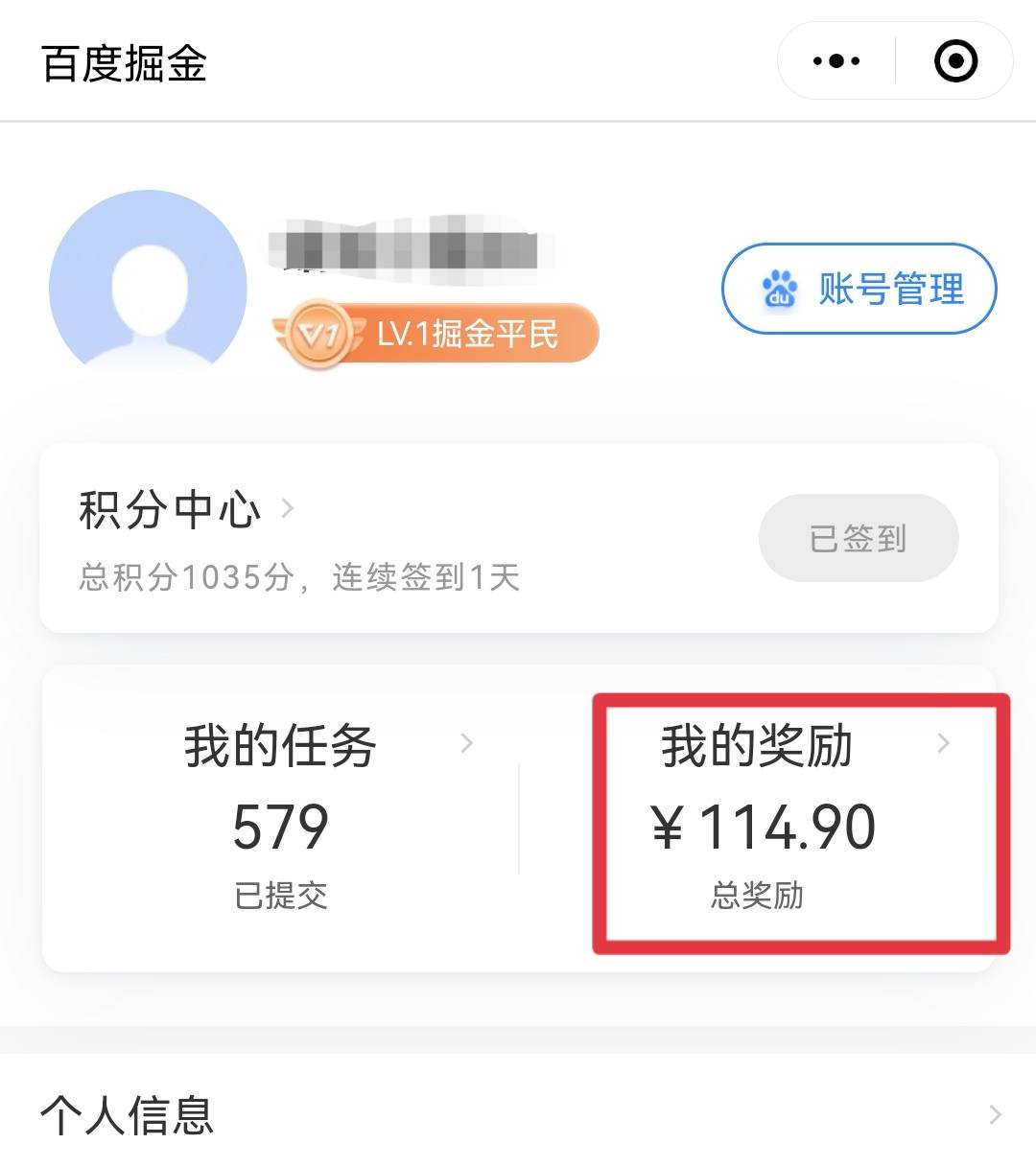Viewport: 1036px width, 1167px height.
Task: Click the 总积分1035分 points summary
Action: (187, 576)
